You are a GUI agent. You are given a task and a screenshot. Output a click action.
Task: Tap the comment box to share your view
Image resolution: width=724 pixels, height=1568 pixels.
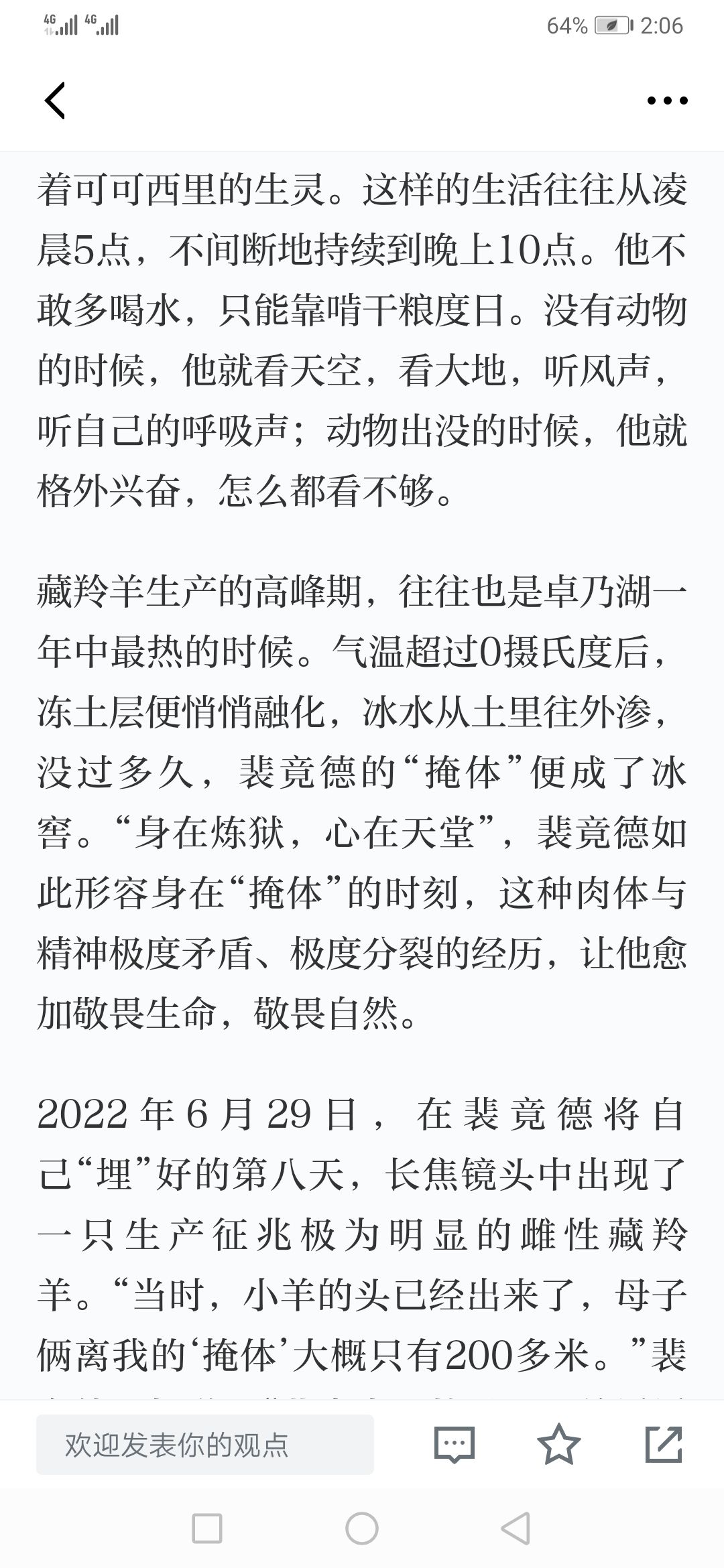205,1445
